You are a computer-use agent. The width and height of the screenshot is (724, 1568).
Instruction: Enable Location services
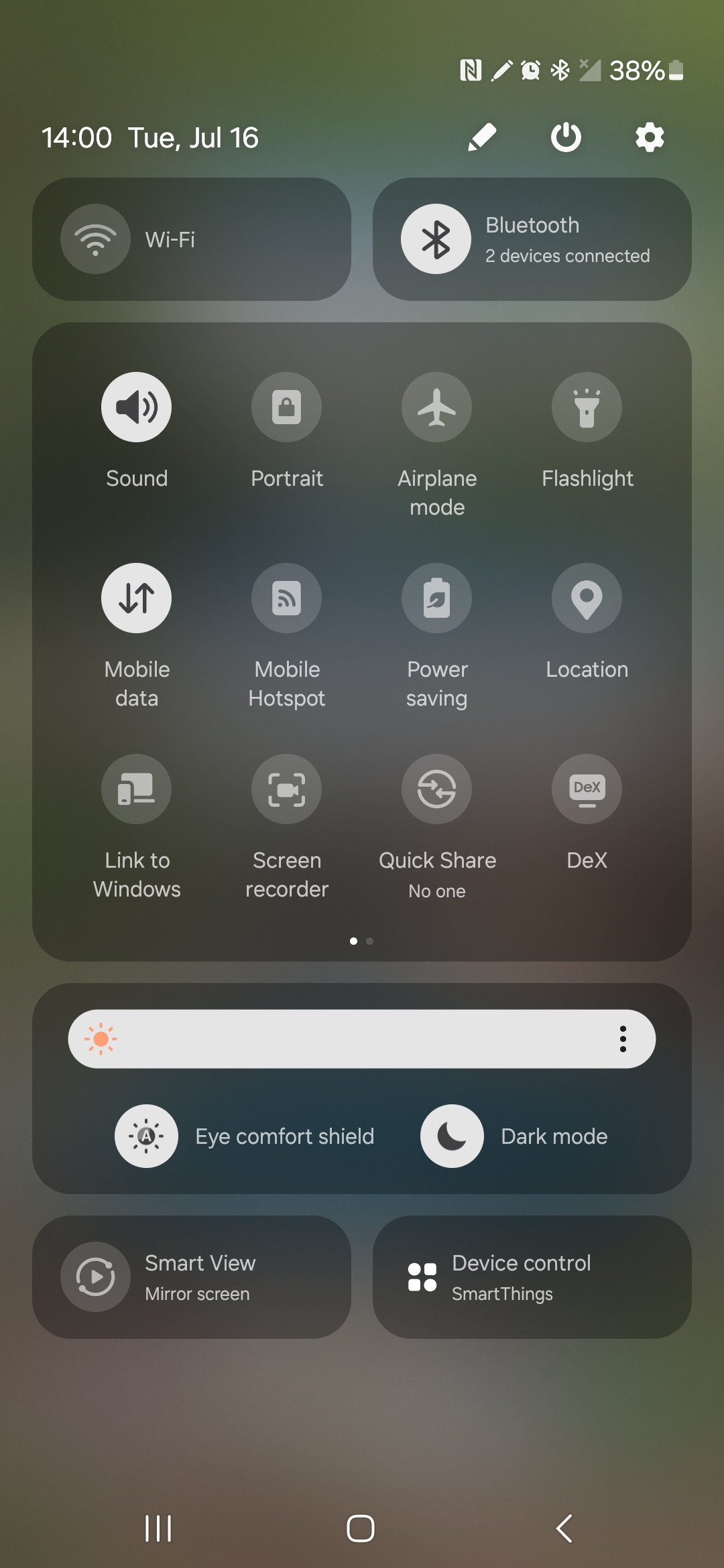[587, 598]
